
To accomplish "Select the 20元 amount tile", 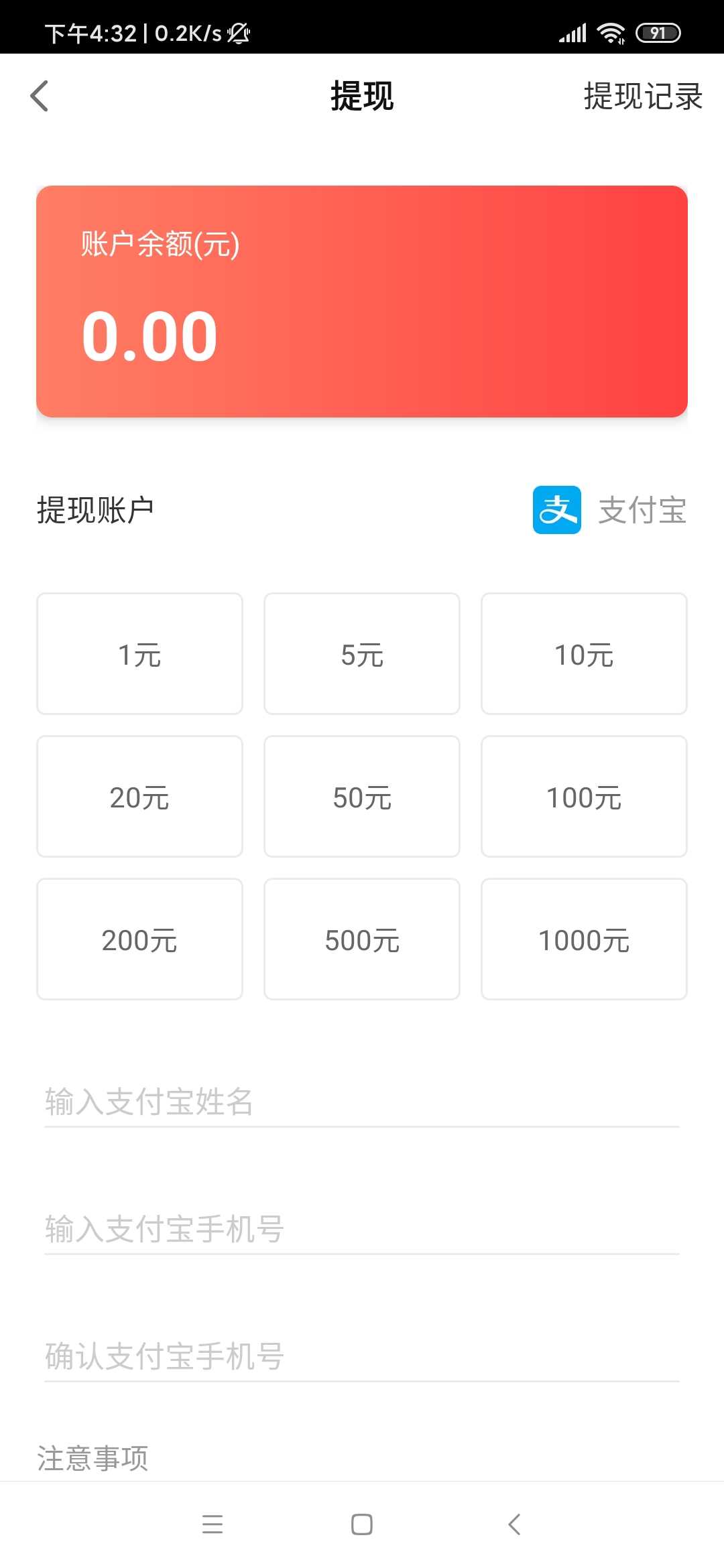I will pos(139,796).
